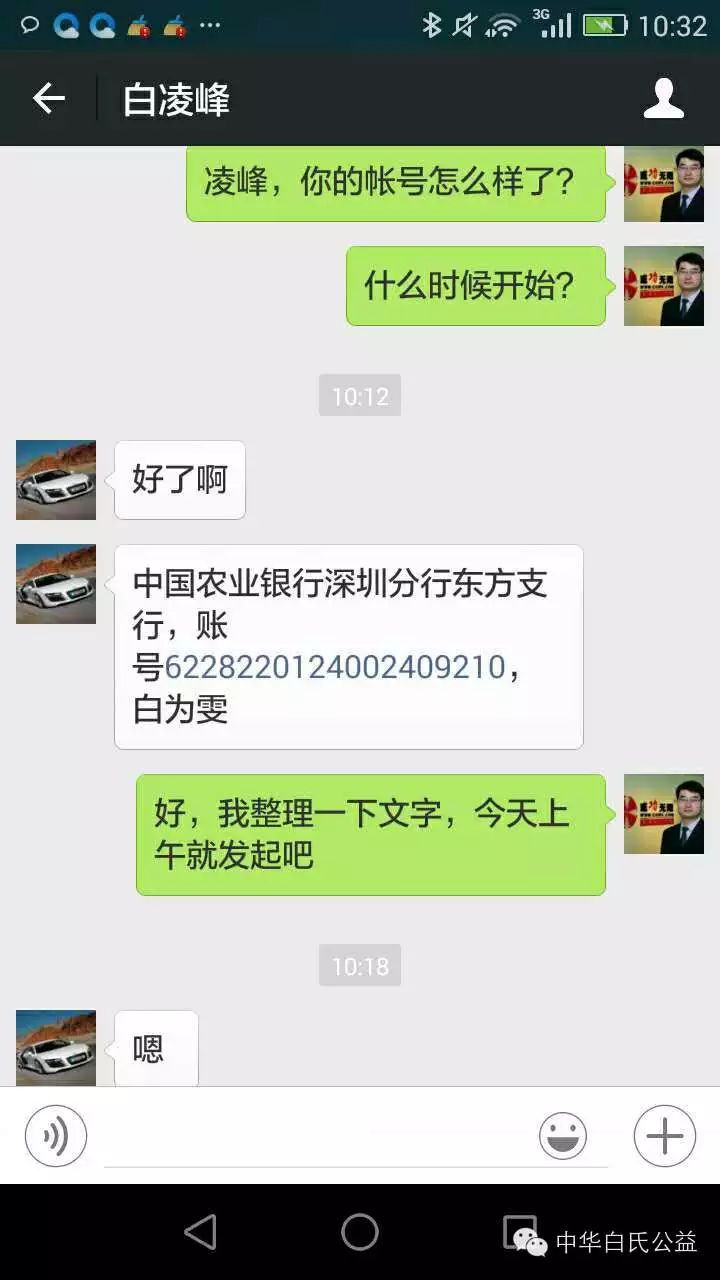Open chat info via the profile icon
720x1280 pixels.
click(663, 99)
